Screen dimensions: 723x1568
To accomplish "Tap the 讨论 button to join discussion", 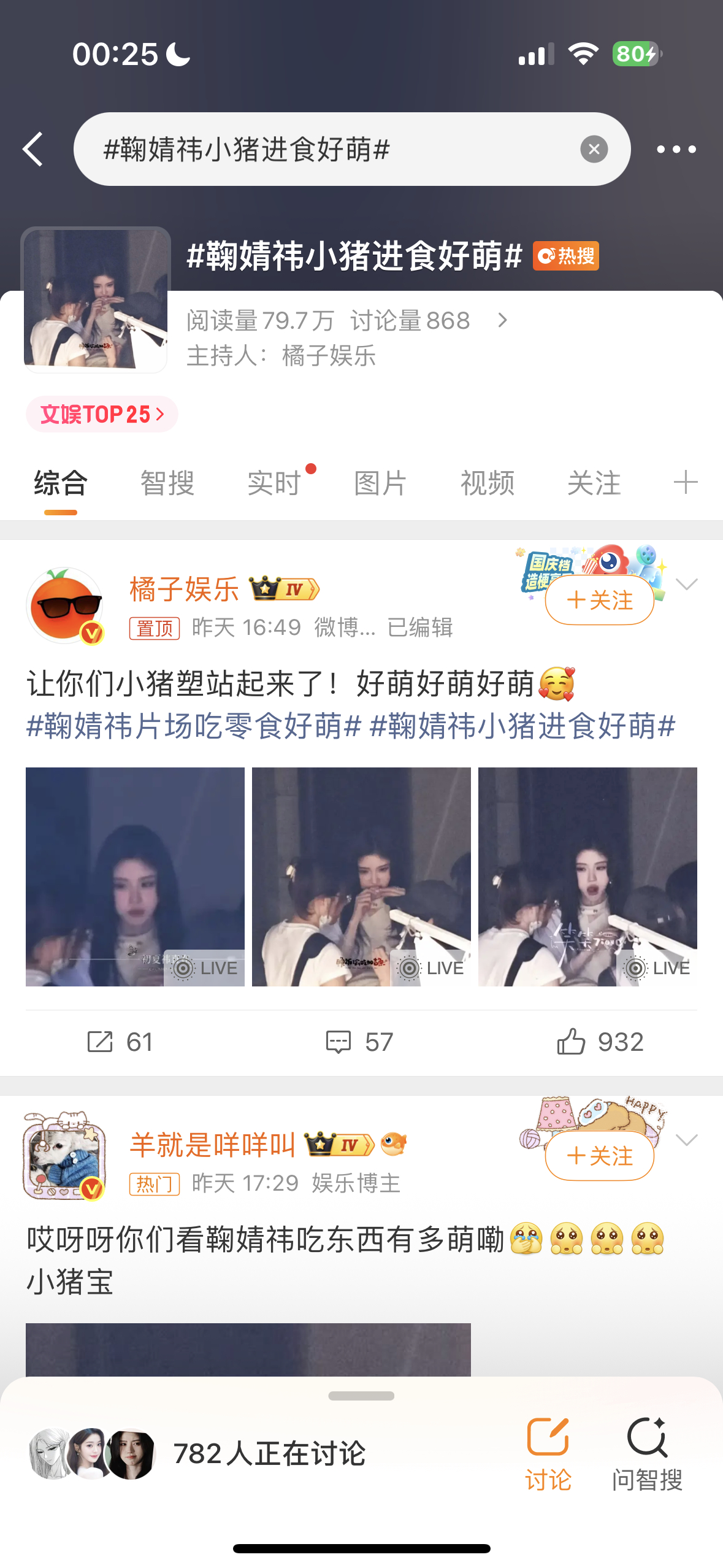I will (x=548, y=1454).
